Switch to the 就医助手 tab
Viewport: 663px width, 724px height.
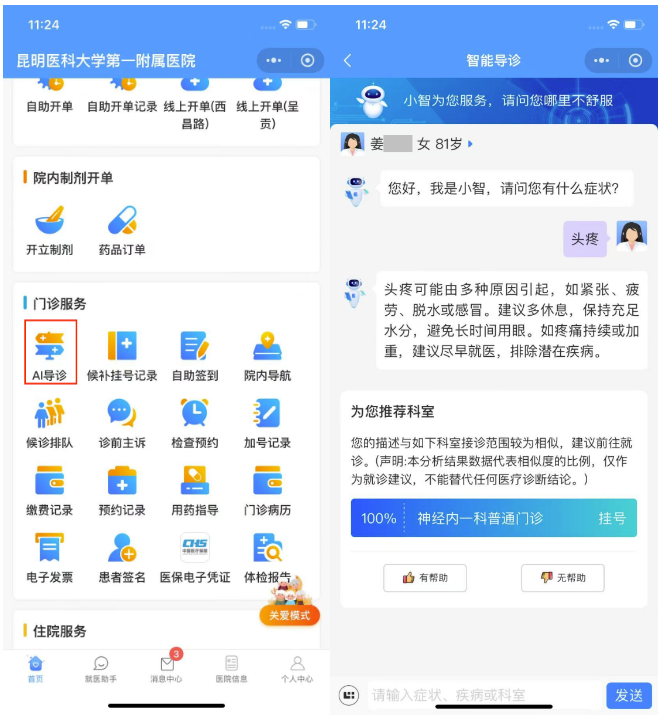pyautogui.click(x=101, y=669)
